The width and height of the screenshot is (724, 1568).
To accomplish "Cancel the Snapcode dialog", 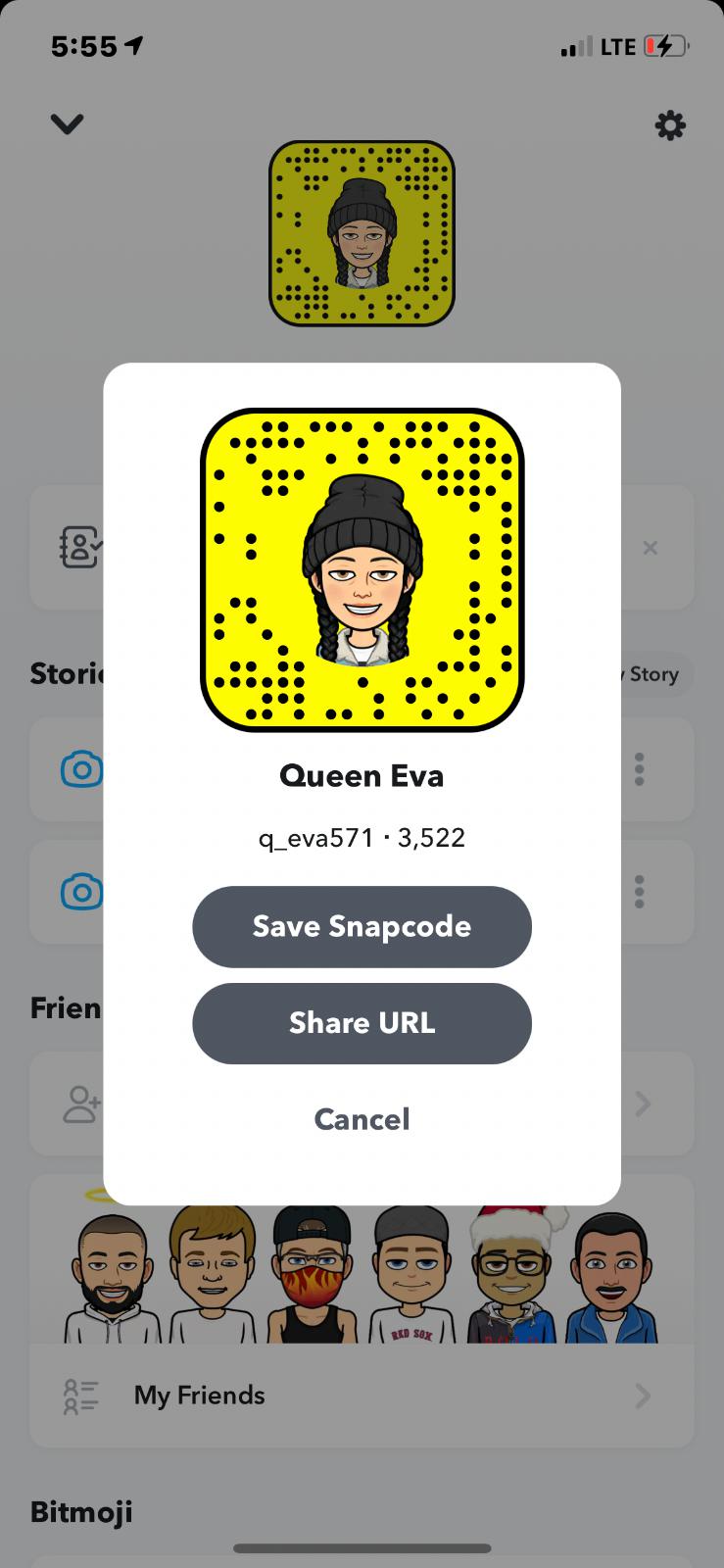I will coord(362,1119).
